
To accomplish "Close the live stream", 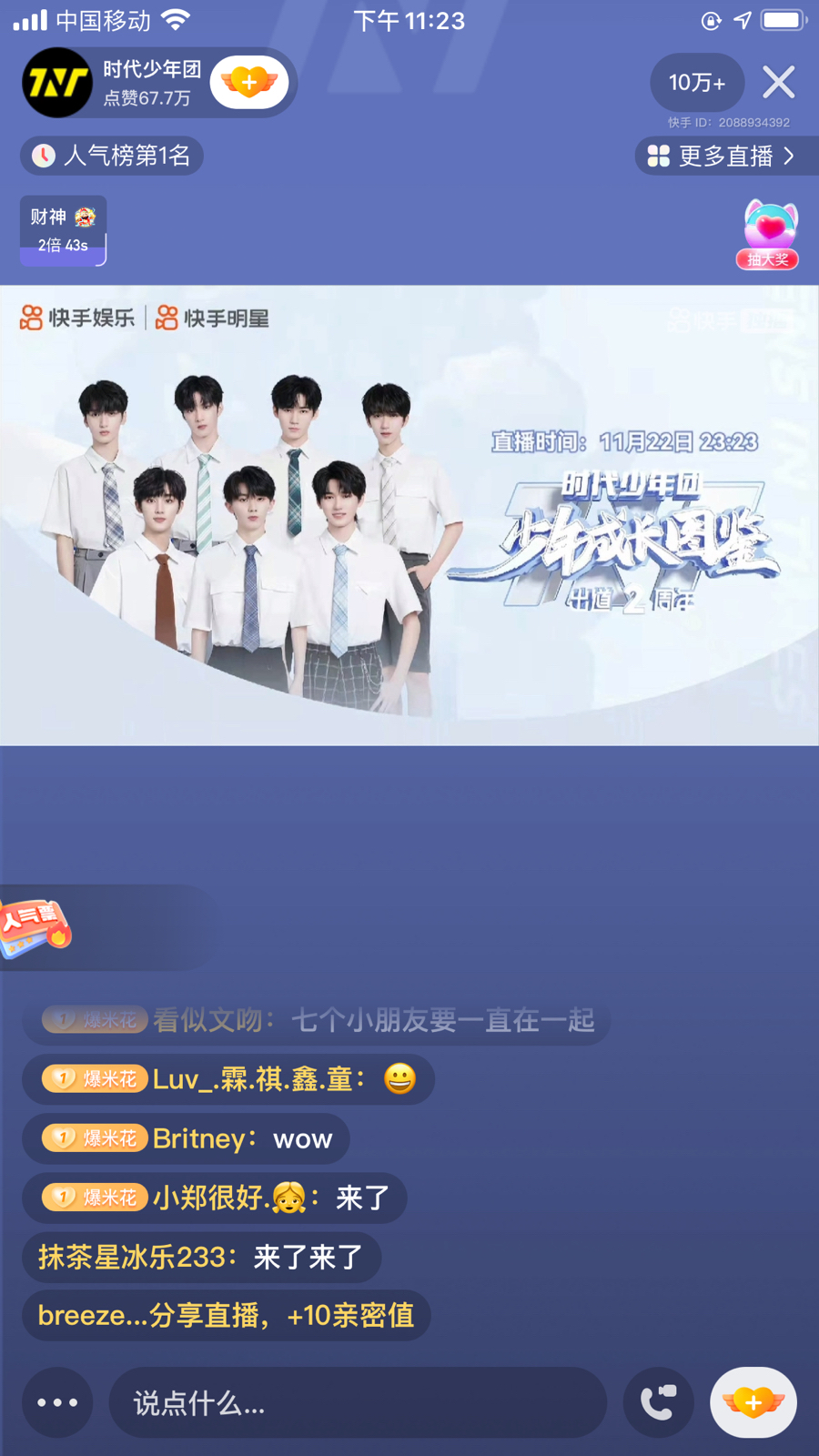I will coord(779,83).
